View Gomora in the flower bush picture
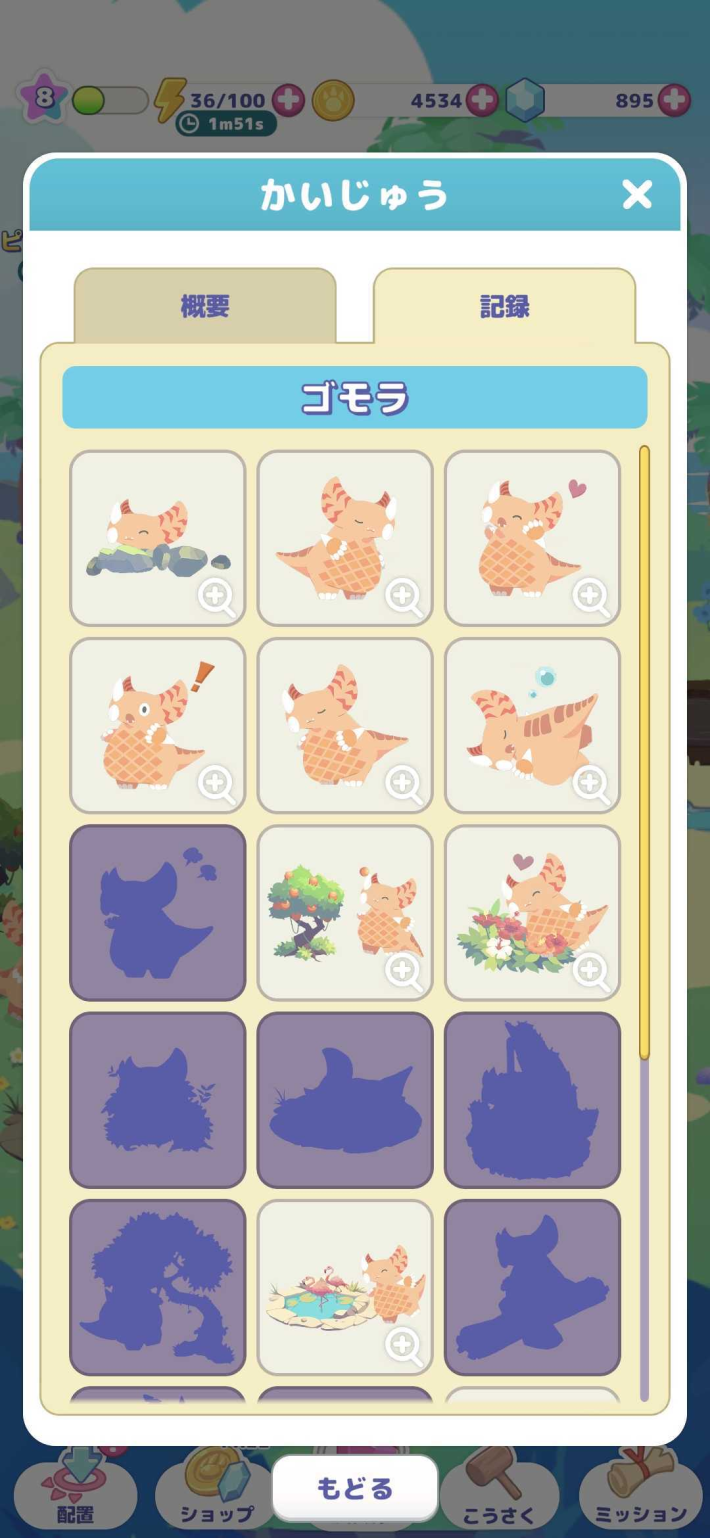 [532, 912]
